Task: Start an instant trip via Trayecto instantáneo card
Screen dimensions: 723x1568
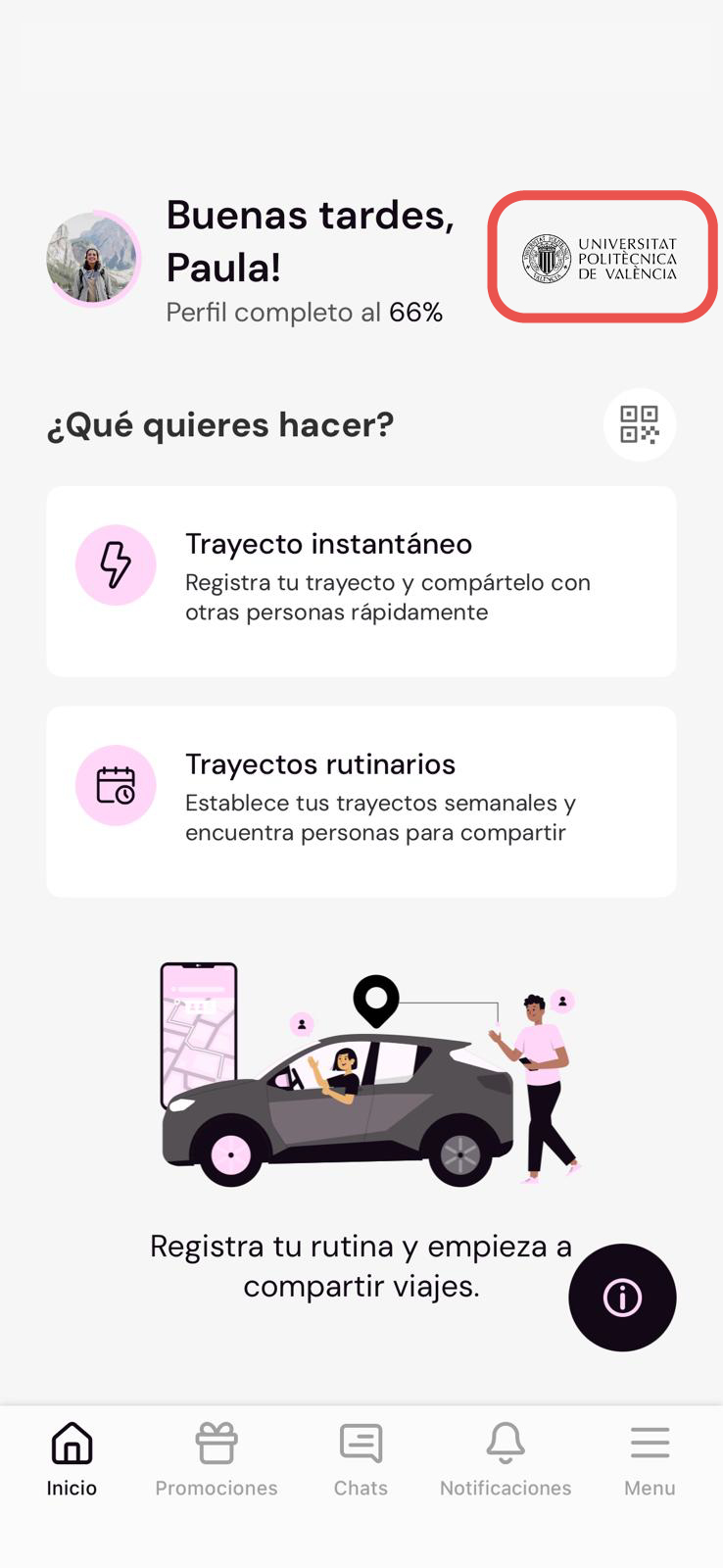Action: (x=361, y=580)
